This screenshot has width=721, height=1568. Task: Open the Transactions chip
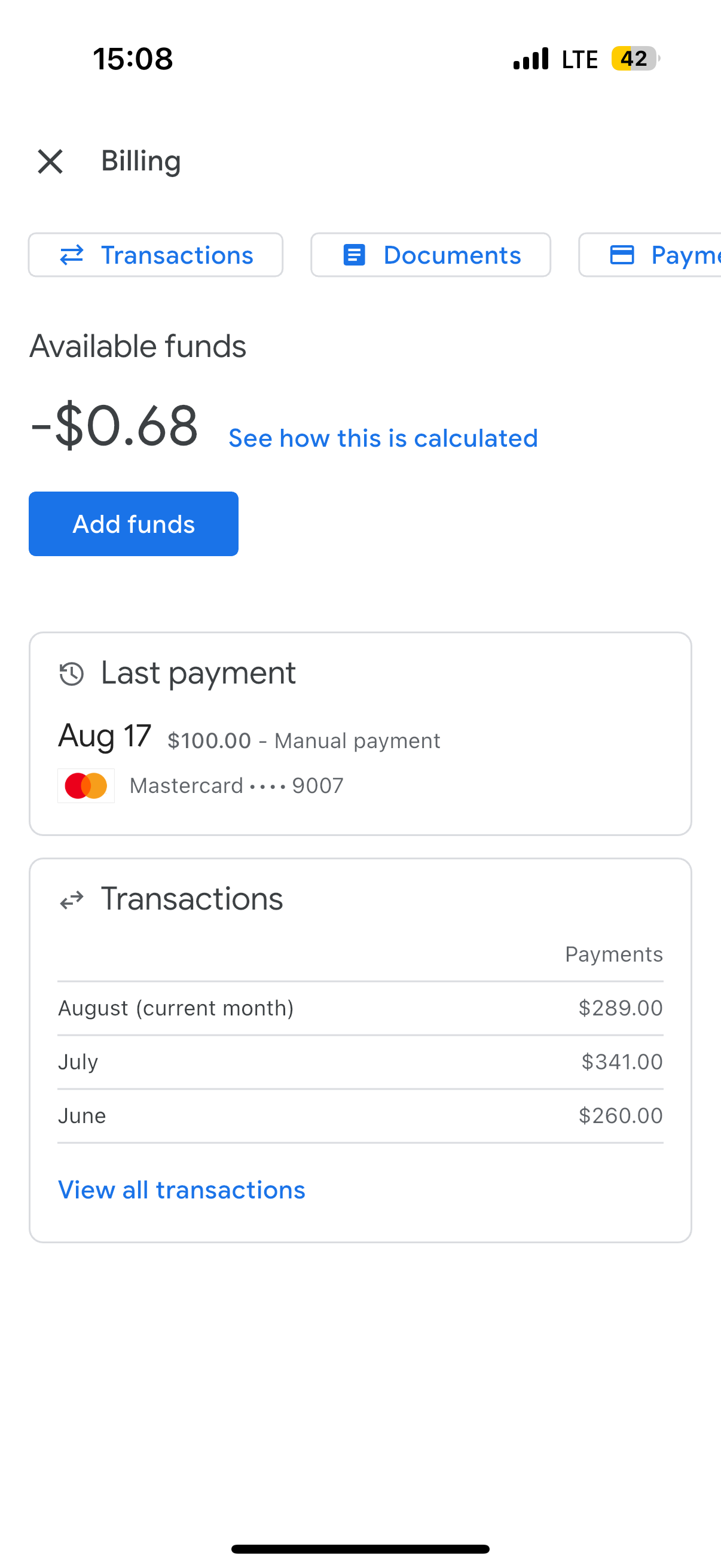(x=156, y=255)
